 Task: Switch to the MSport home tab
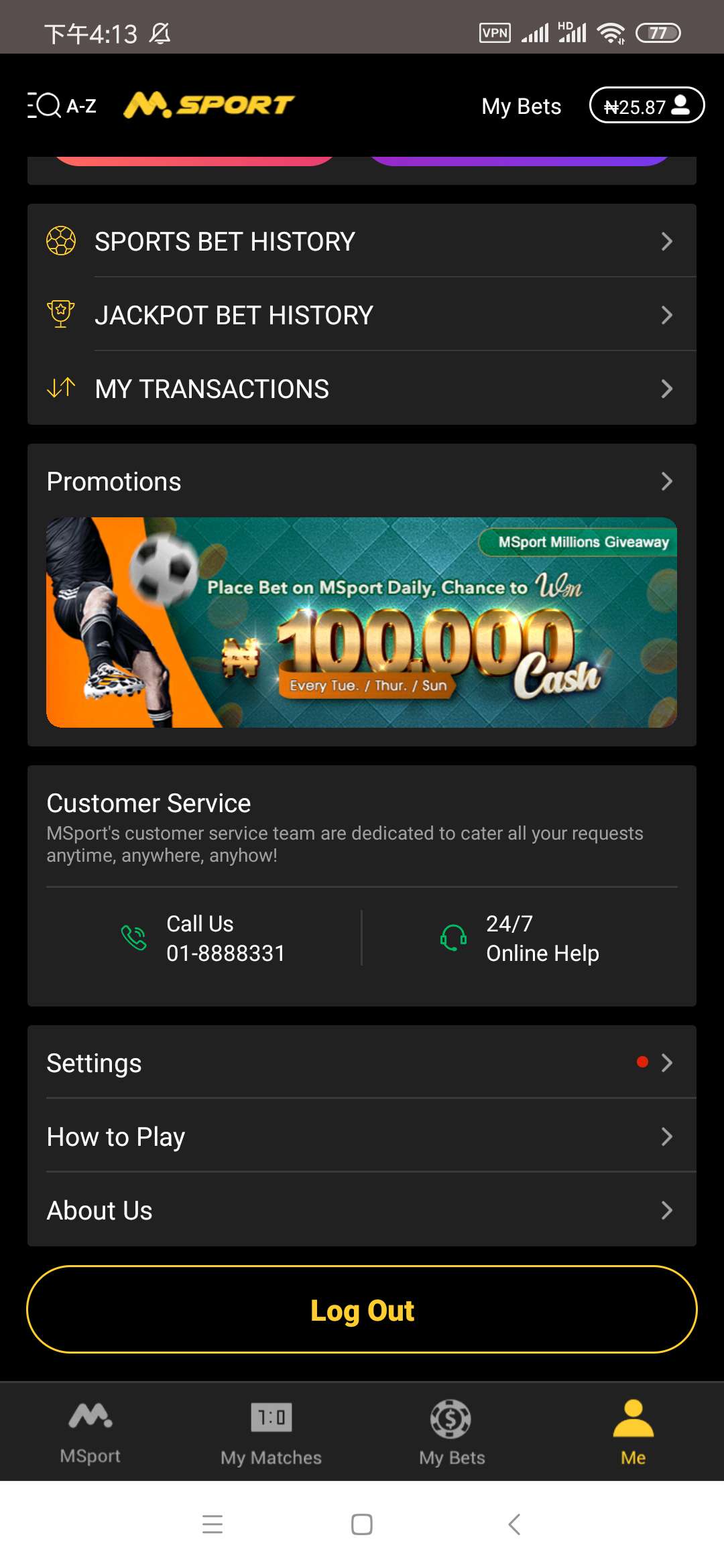click(x=90, y=1431)
